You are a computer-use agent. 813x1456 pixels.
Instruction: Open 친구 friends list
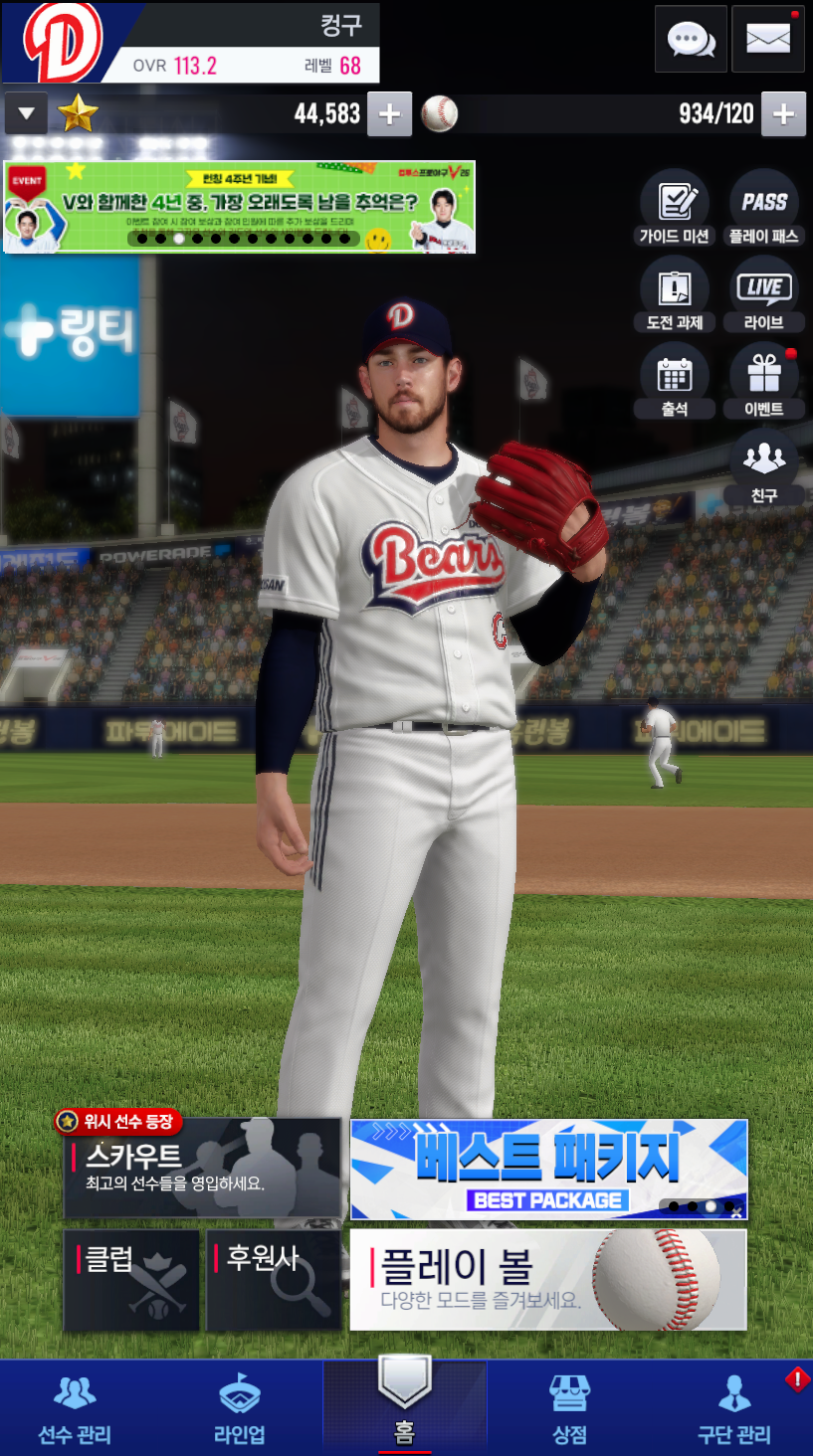click(764, 467)
